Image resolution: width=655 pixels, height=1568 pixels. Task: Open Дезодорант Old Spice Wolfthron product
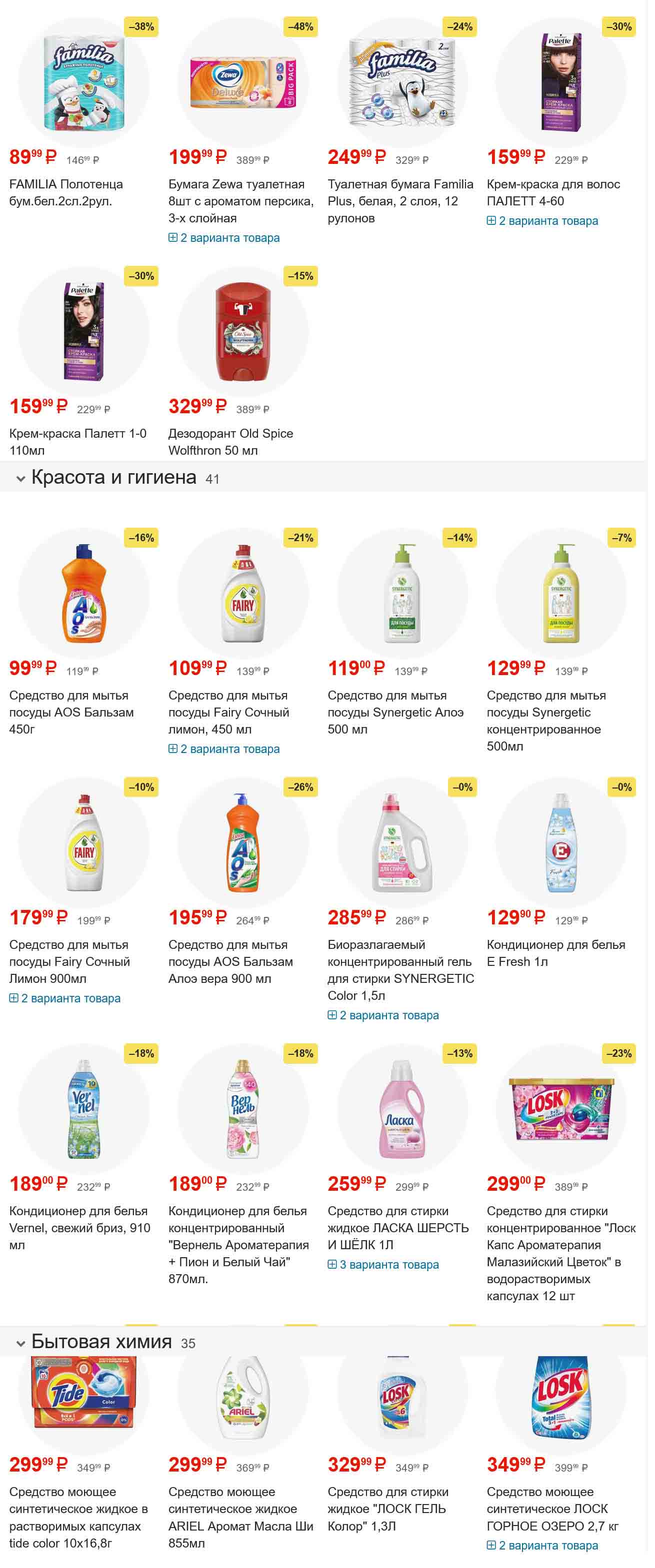pyautogui.click(x=230, y=441)
